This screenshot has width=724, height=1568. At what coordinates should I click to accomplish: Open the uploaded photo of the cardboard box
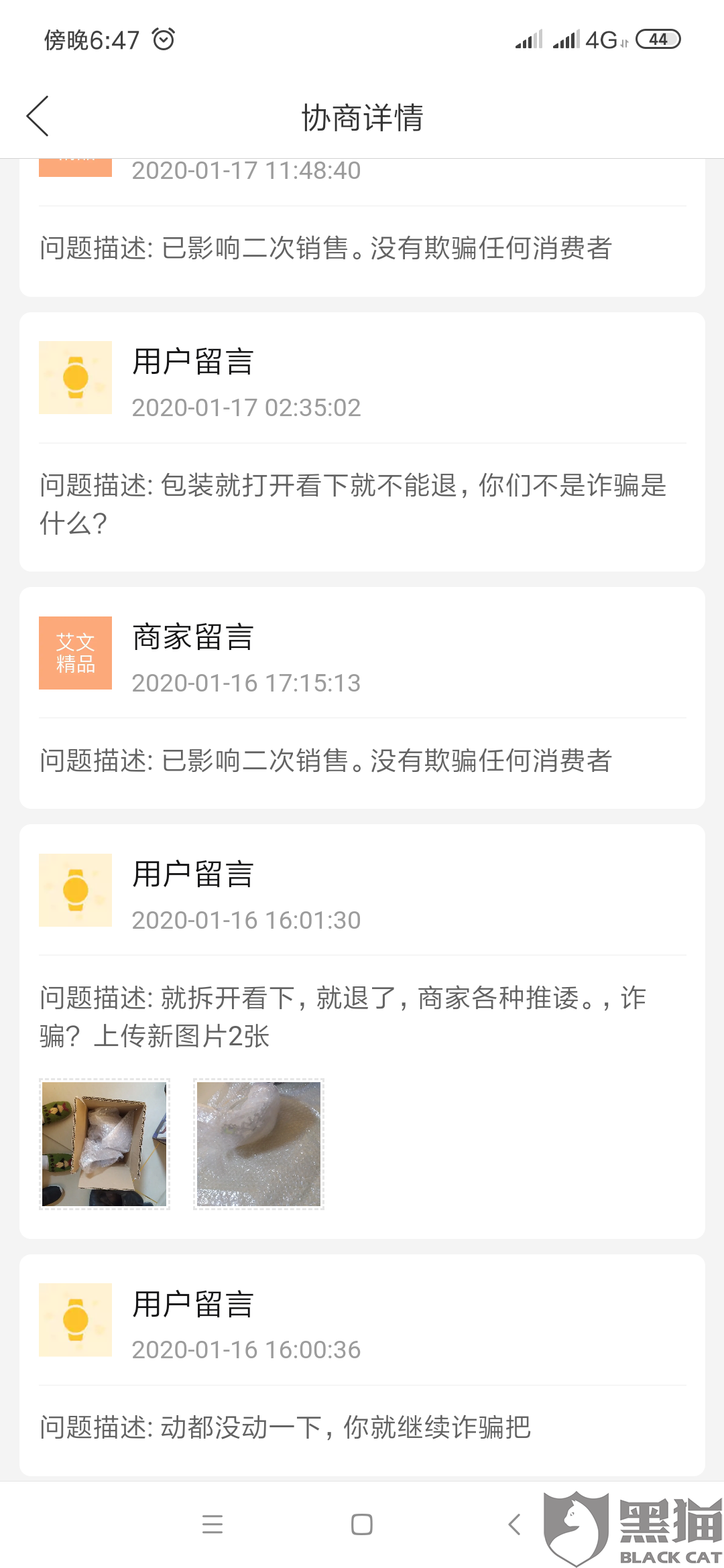click(x=105, y=1144)
